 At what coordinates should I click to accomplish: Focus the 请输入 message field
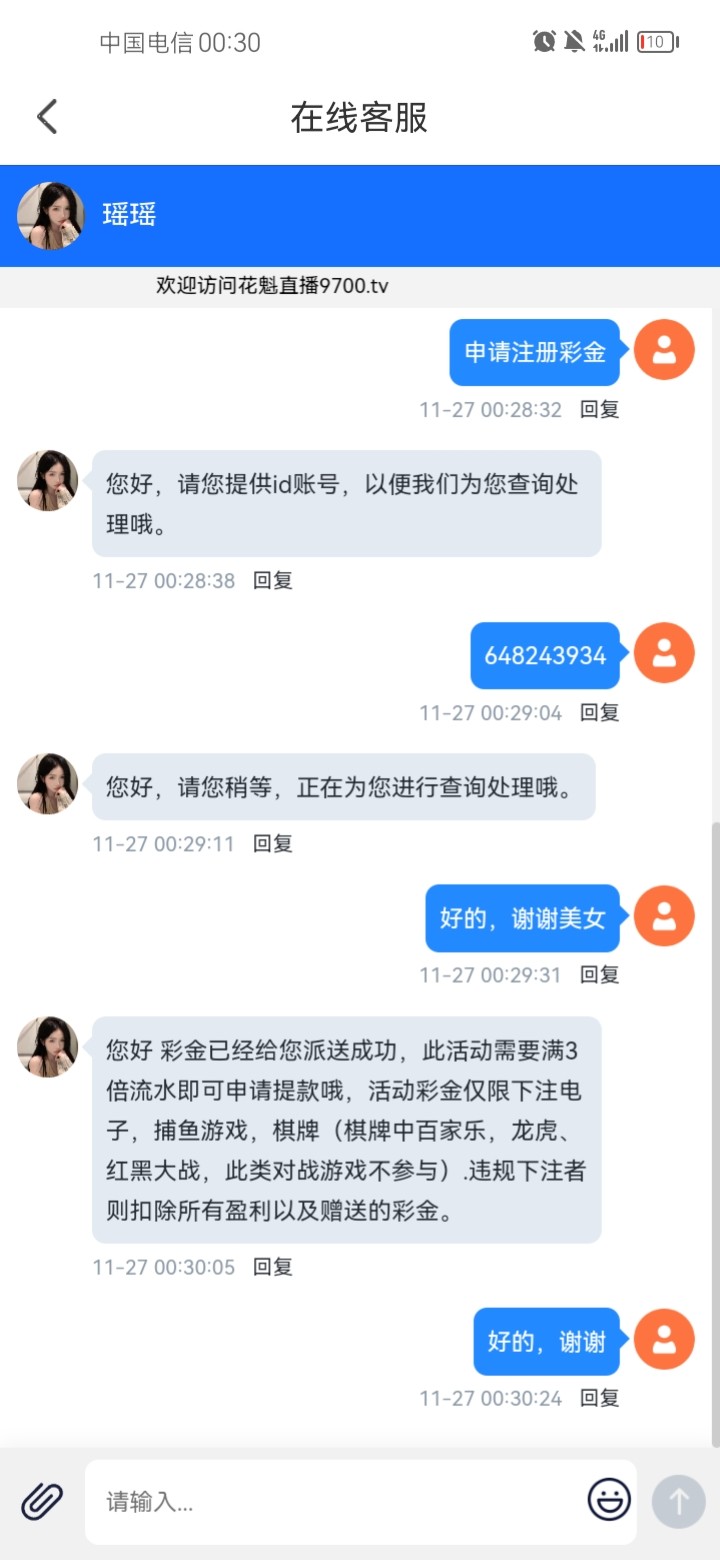pyautogui.click(x=340, y=1501)
